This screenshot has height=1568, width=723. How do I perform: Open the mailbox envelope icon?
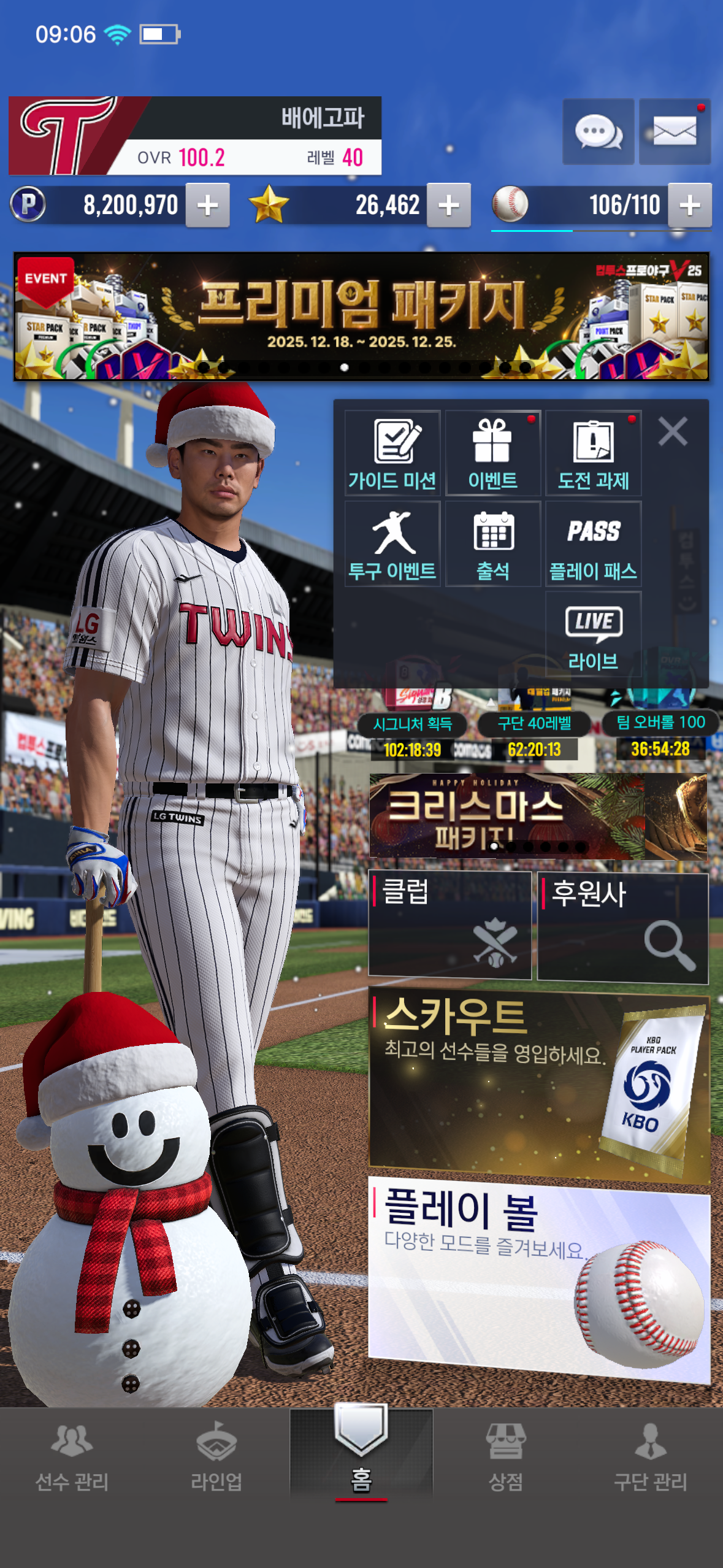(675, 131)
